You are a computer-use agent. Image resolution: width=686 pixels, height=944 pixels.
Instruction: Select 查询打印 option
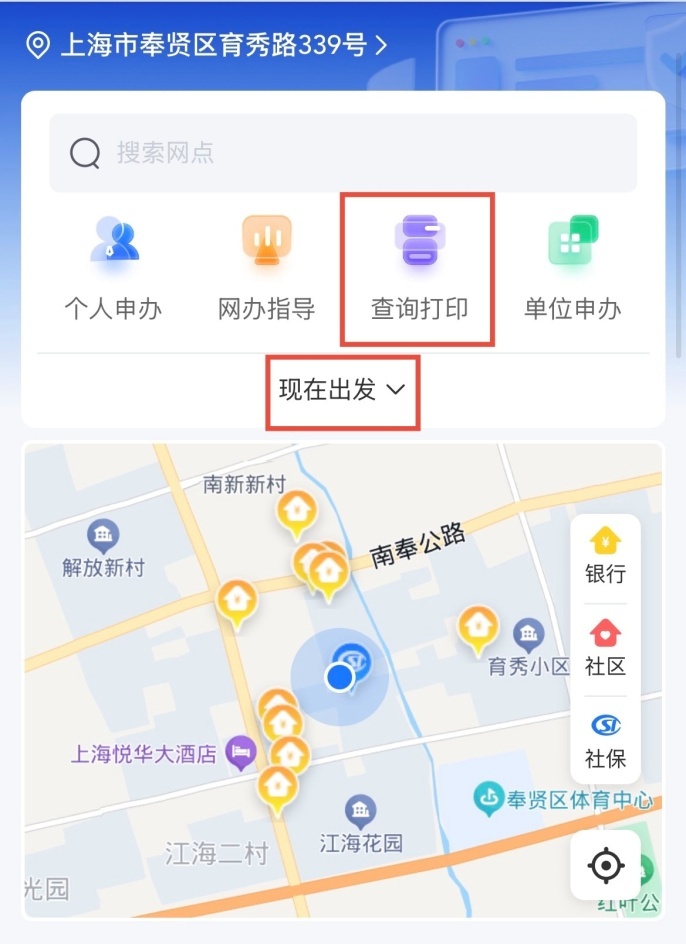[419, 269]
